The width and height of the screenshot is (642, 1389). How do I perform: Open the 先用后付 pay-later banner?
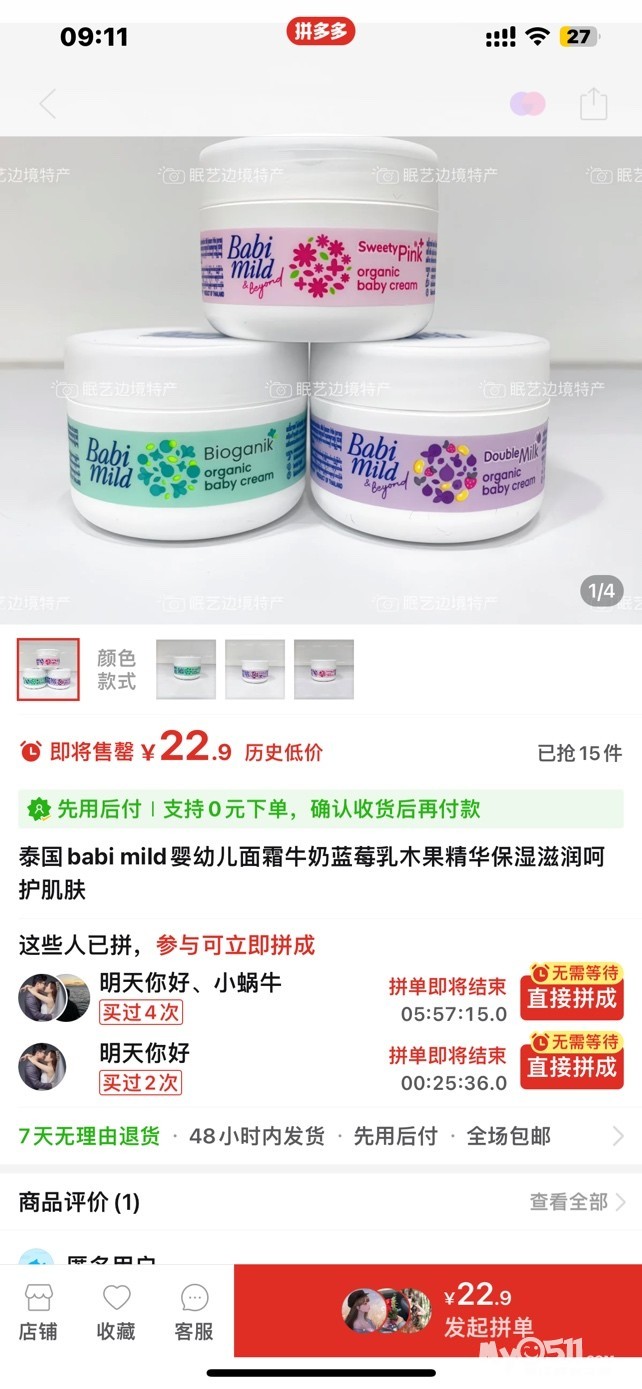(320, 808)
